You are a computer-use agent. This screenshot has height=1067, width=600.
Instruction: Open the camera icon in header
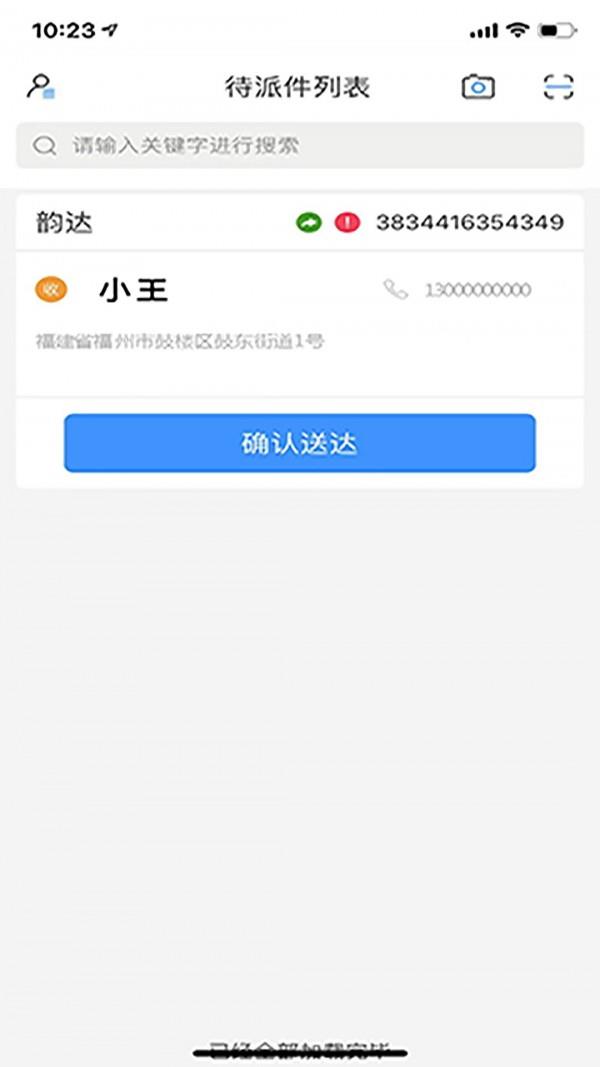(478, 87)
